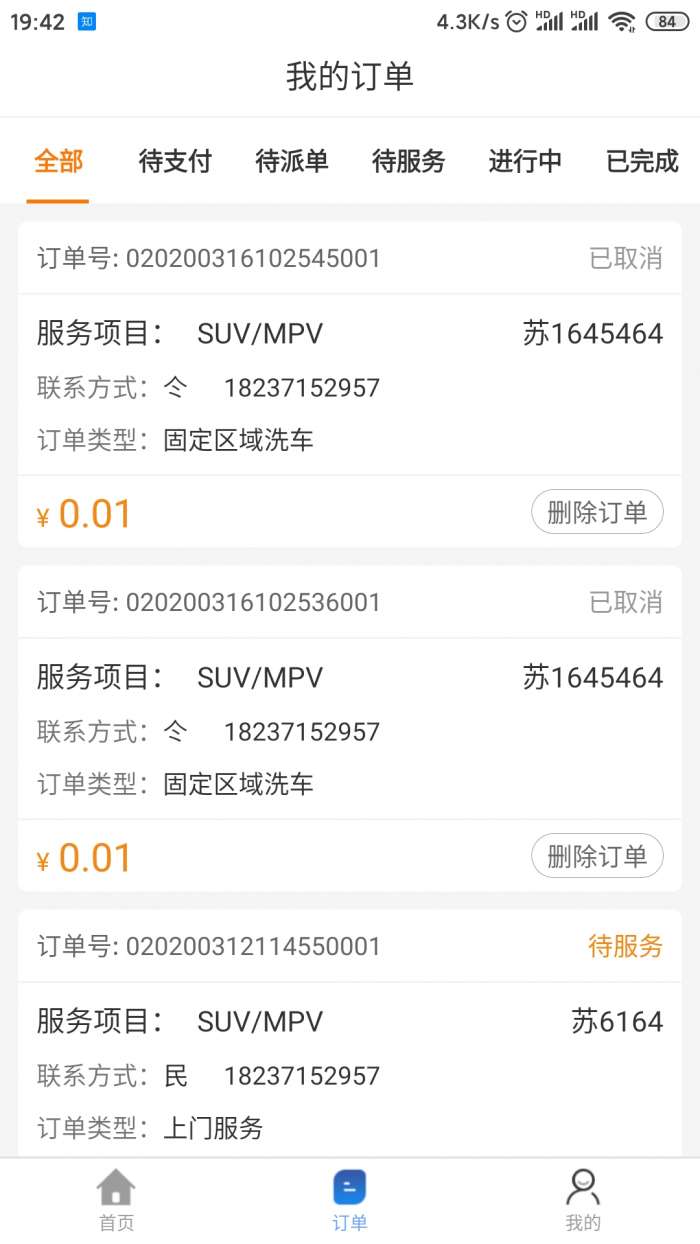Select the 待服务 filter tab
This screenshot has width=700, height=1244.
(x=408, y=161)
